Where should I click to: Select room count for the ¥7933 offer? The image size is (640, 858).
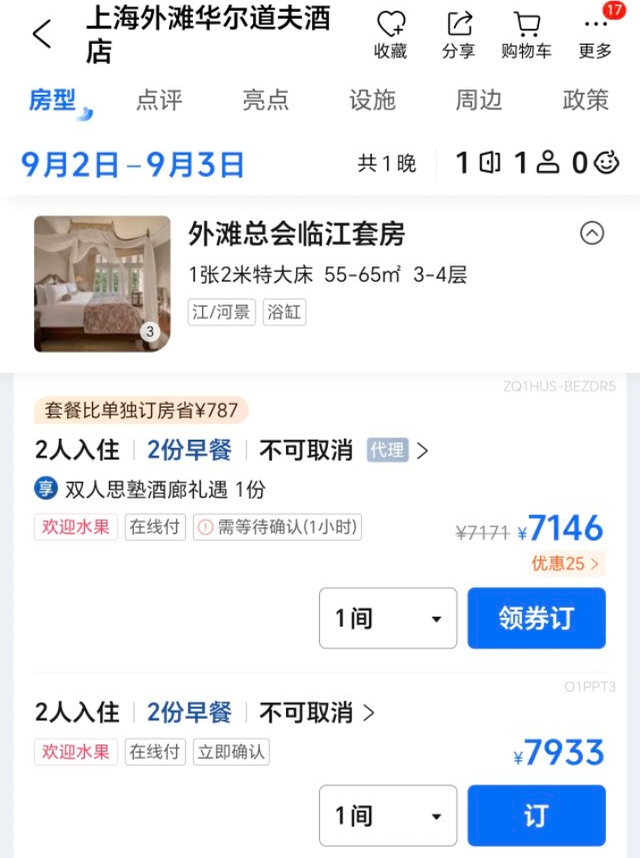pos(388,816)
